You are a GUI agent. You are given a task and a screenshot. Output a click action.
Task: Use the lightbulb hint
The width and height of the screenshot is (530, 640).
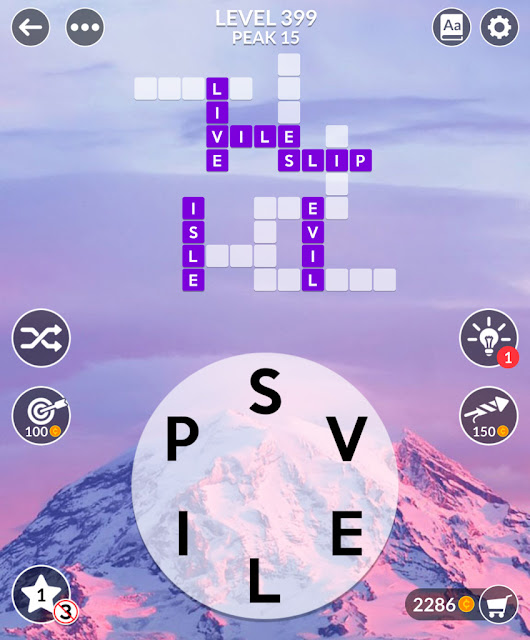pyautogui.click(x=489, y=338)
